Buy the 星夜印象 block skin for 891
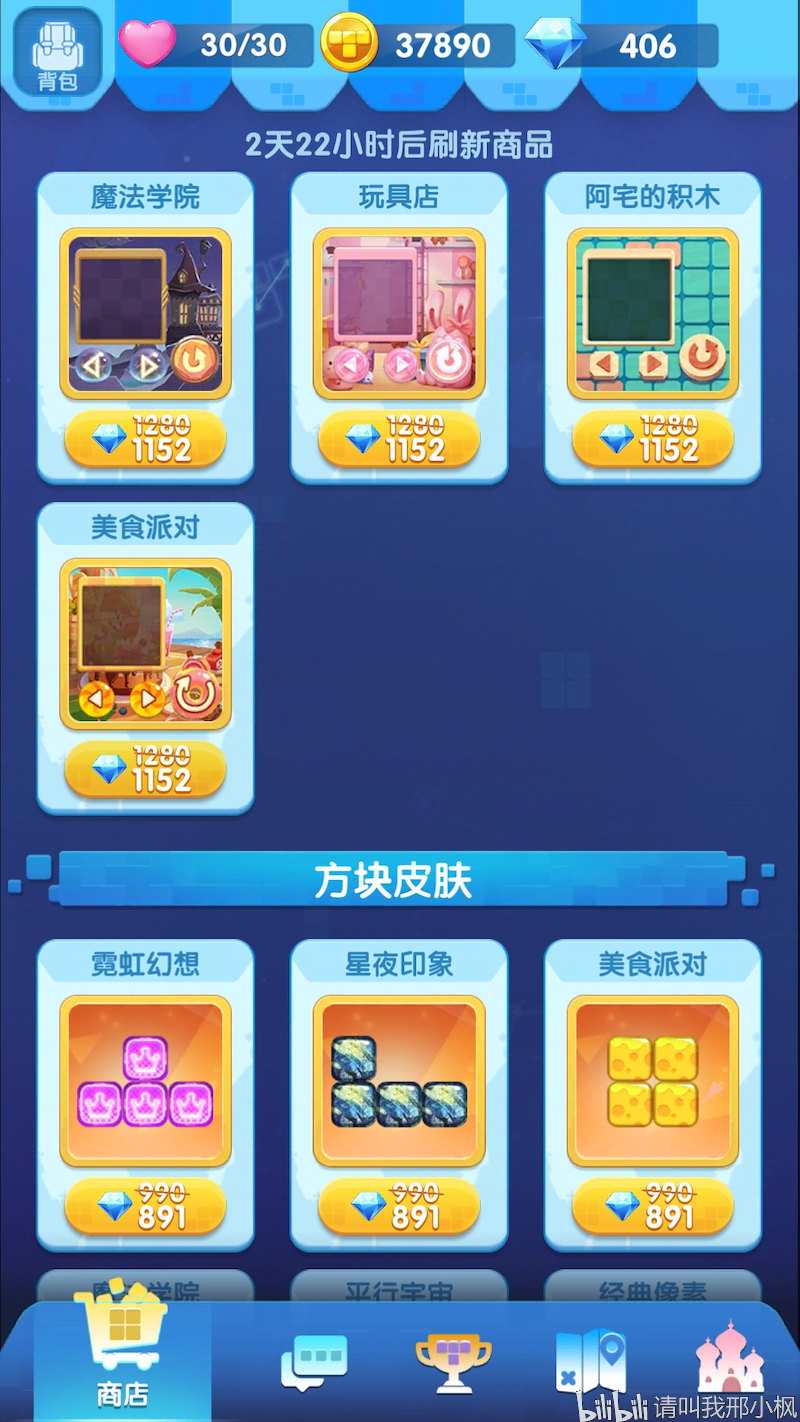Viewport: 800px width, 1422px height. (x=399, y=1206)
